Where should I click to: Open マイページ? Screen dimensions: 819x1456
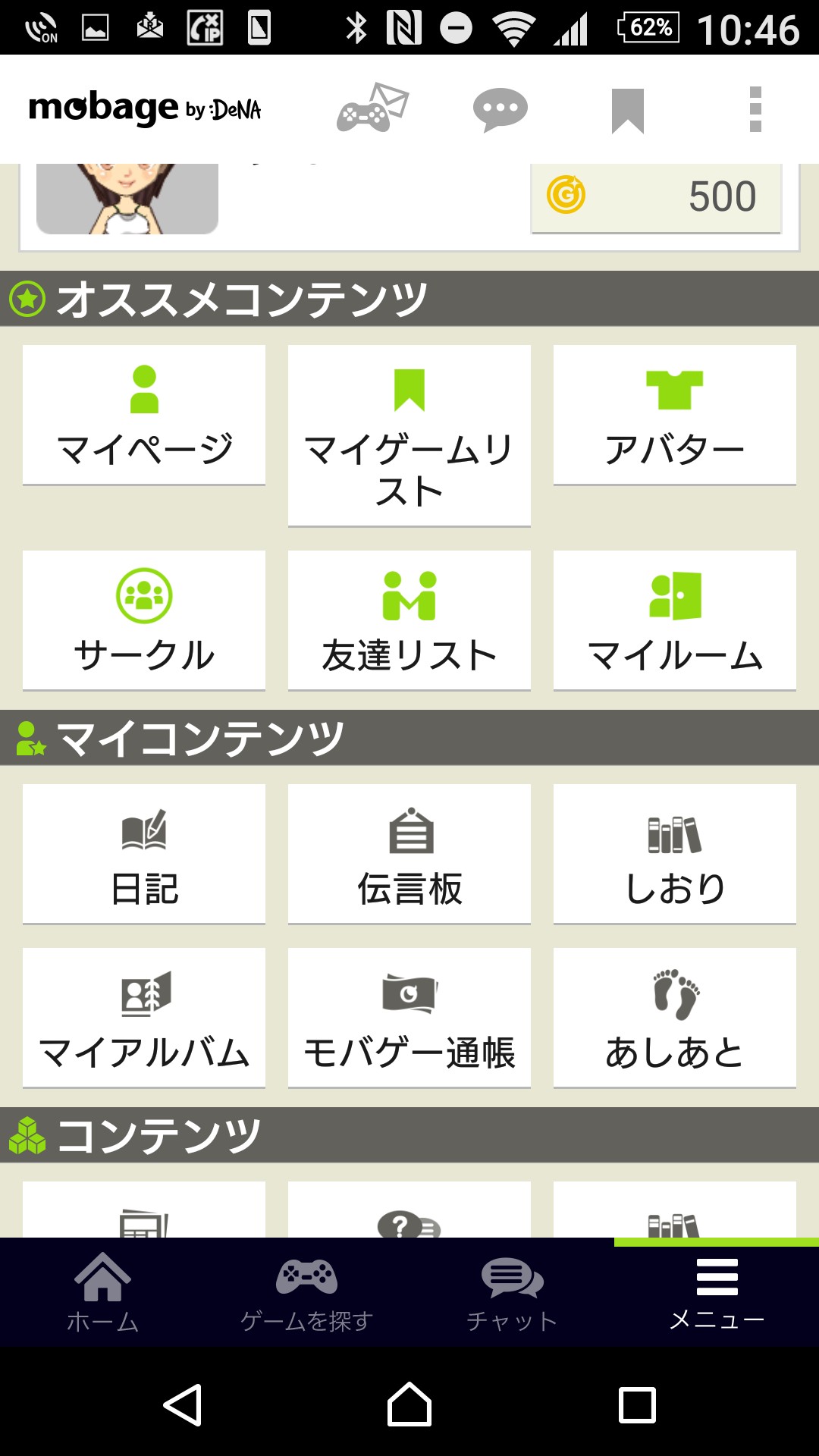[x=144, y=415]
